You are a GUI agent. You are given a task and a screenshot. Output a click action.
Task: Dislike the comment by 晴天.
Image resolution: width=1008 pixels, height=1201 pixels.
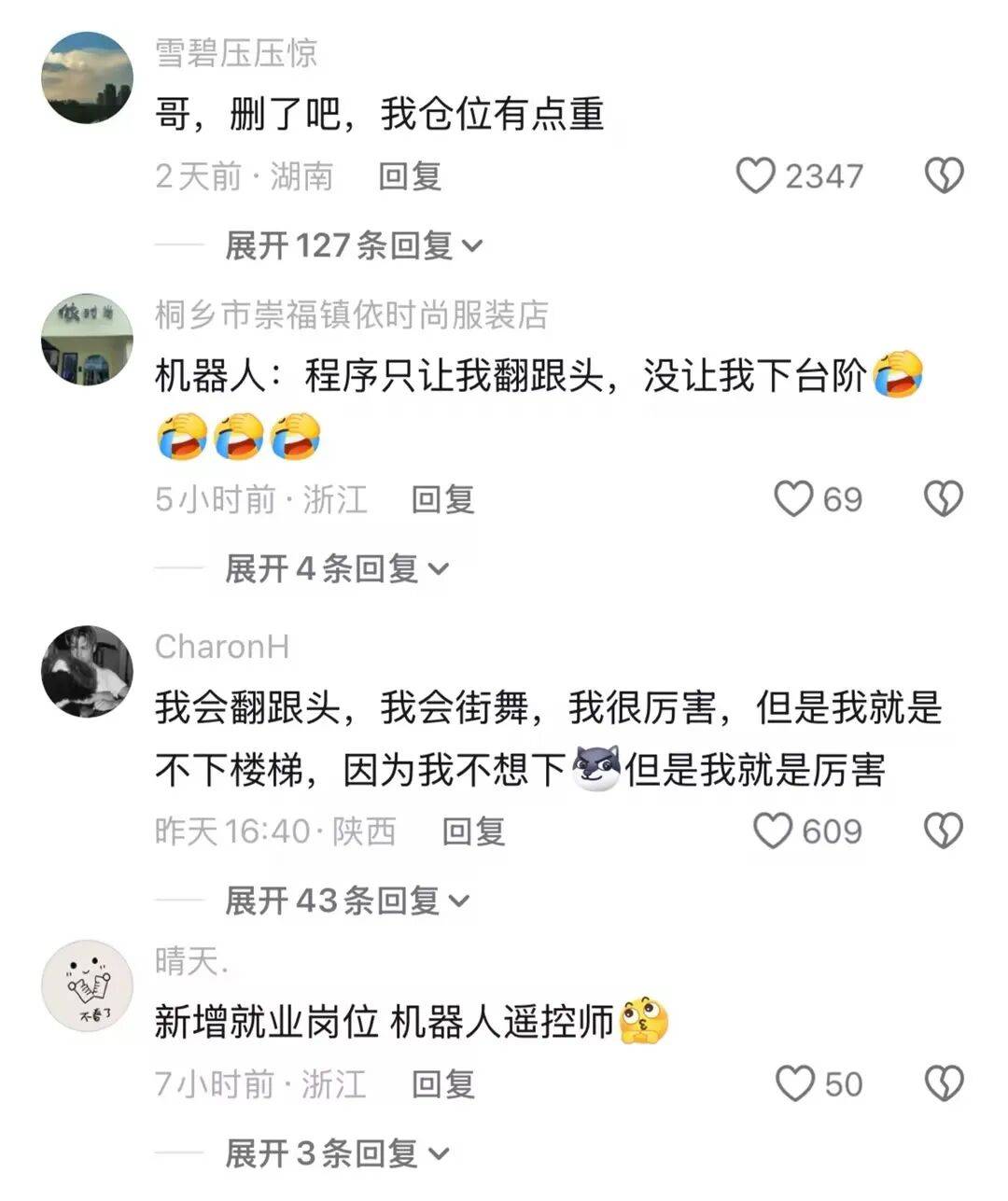pos(943,1083)
